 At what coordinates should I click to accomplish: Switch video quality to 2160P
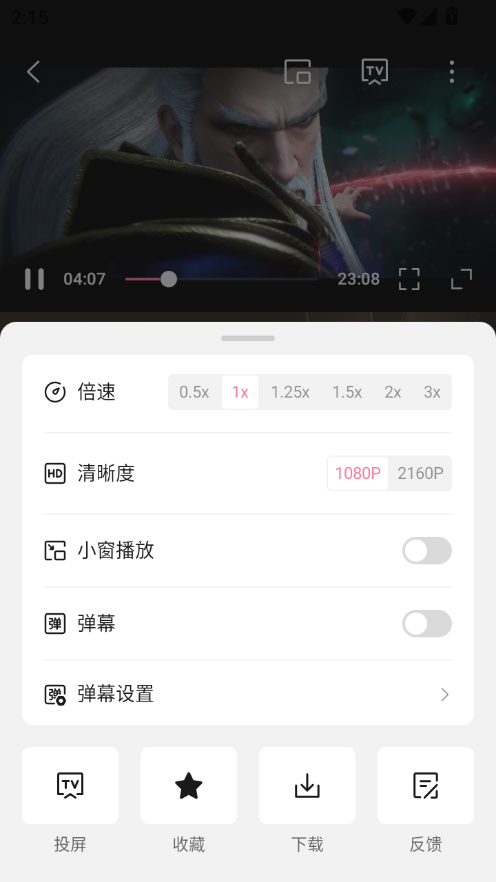[x=420, y=474]
